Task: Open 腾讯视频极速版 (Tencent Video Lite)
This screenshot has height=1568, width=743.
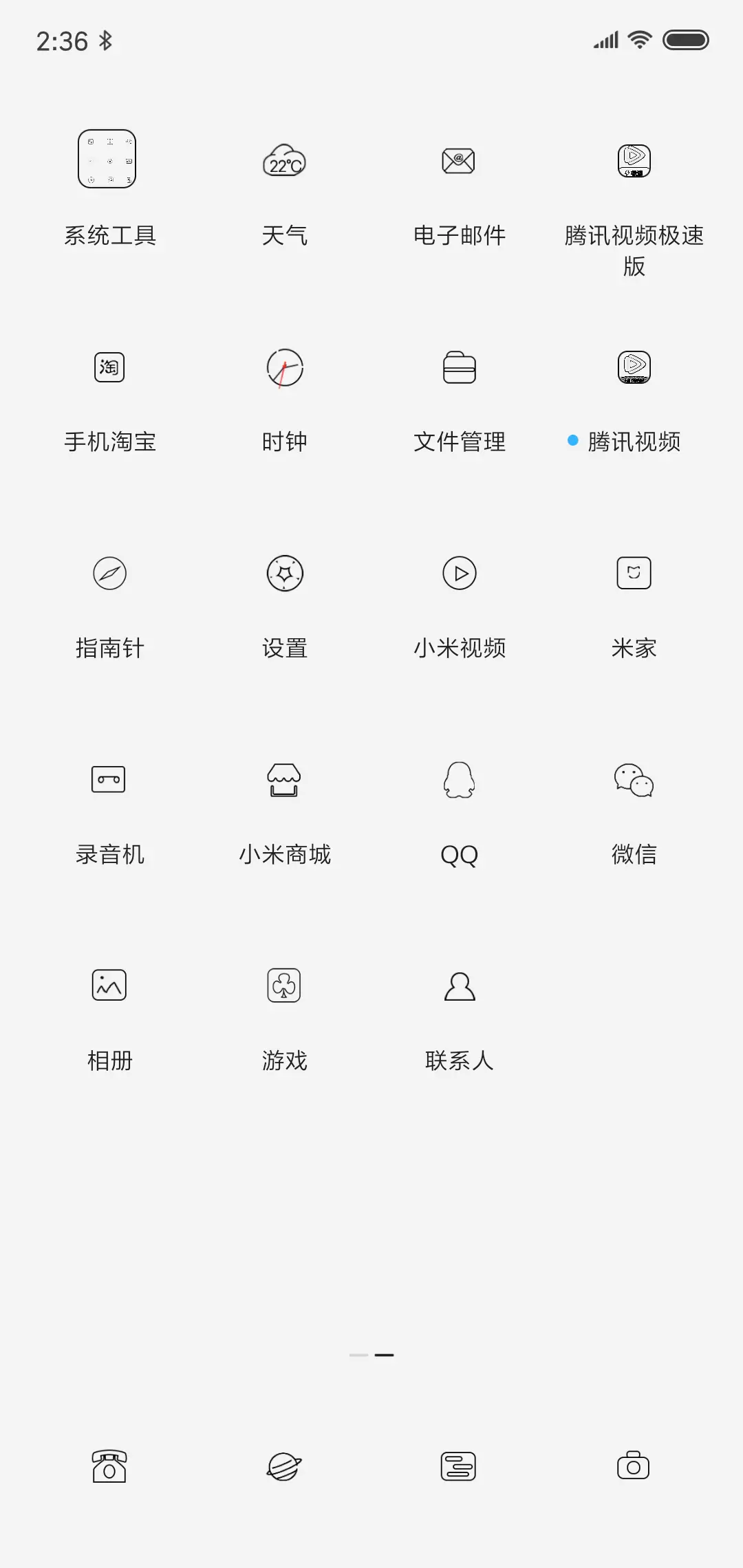Action: tap(634, 160)
